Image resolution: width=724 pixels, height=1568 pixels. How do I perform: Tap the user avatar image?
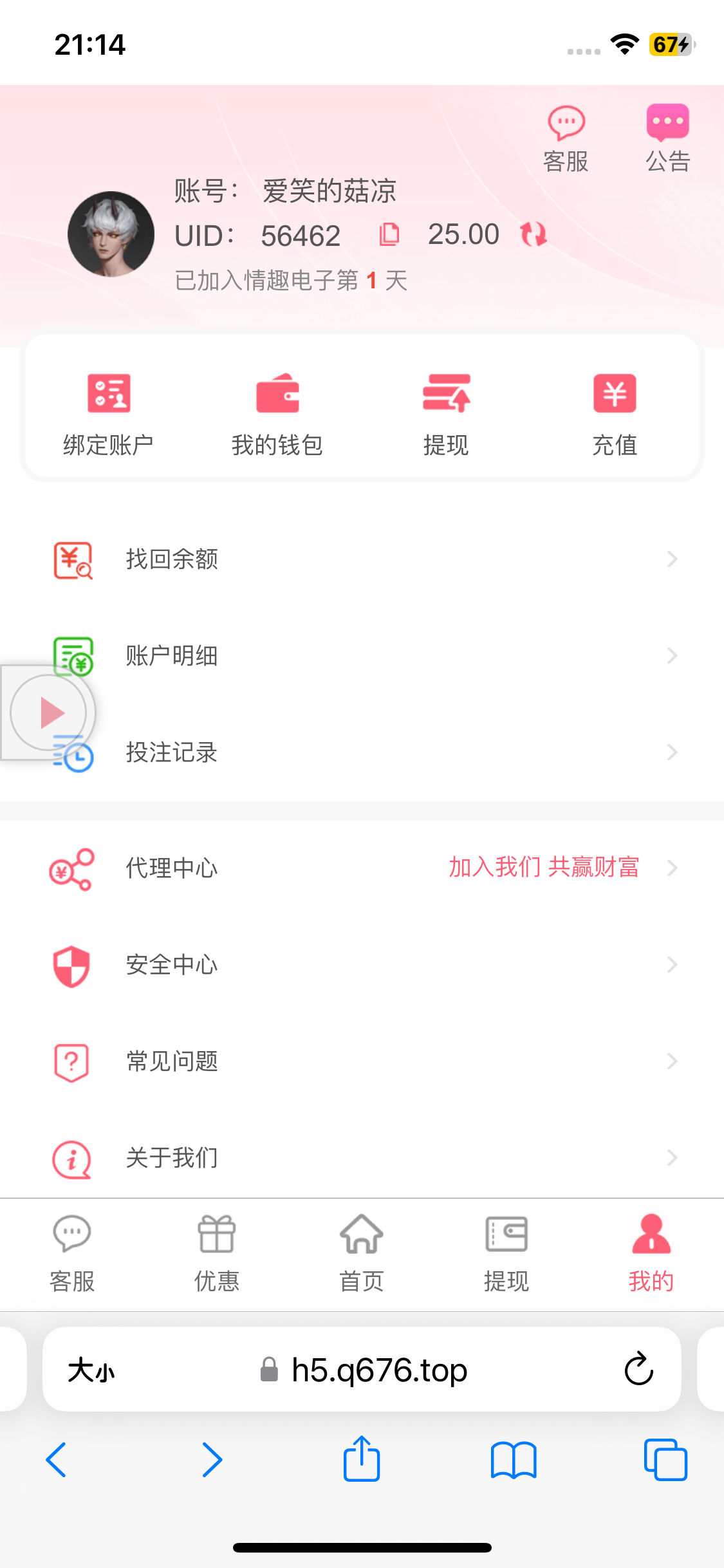pyautogui.click(x=110, y=234)
